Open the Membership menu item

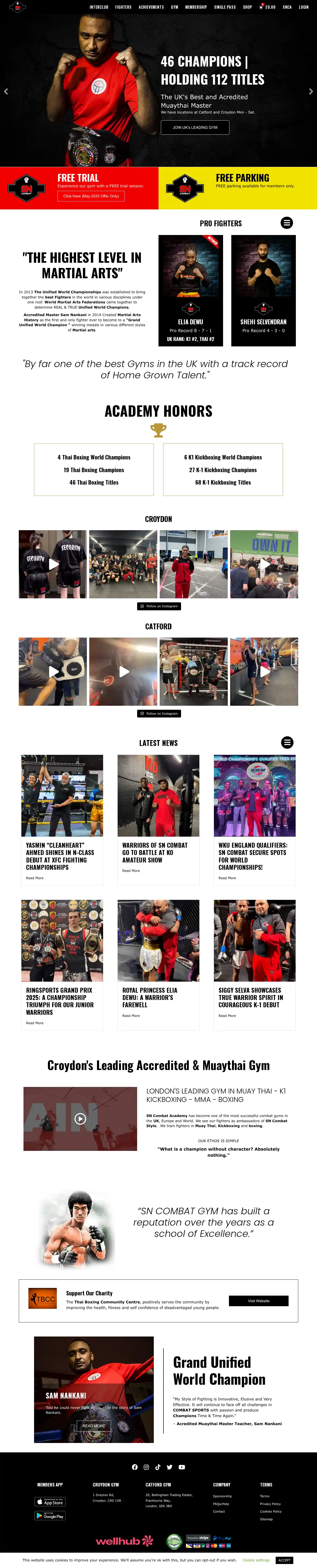click(196, 7)
